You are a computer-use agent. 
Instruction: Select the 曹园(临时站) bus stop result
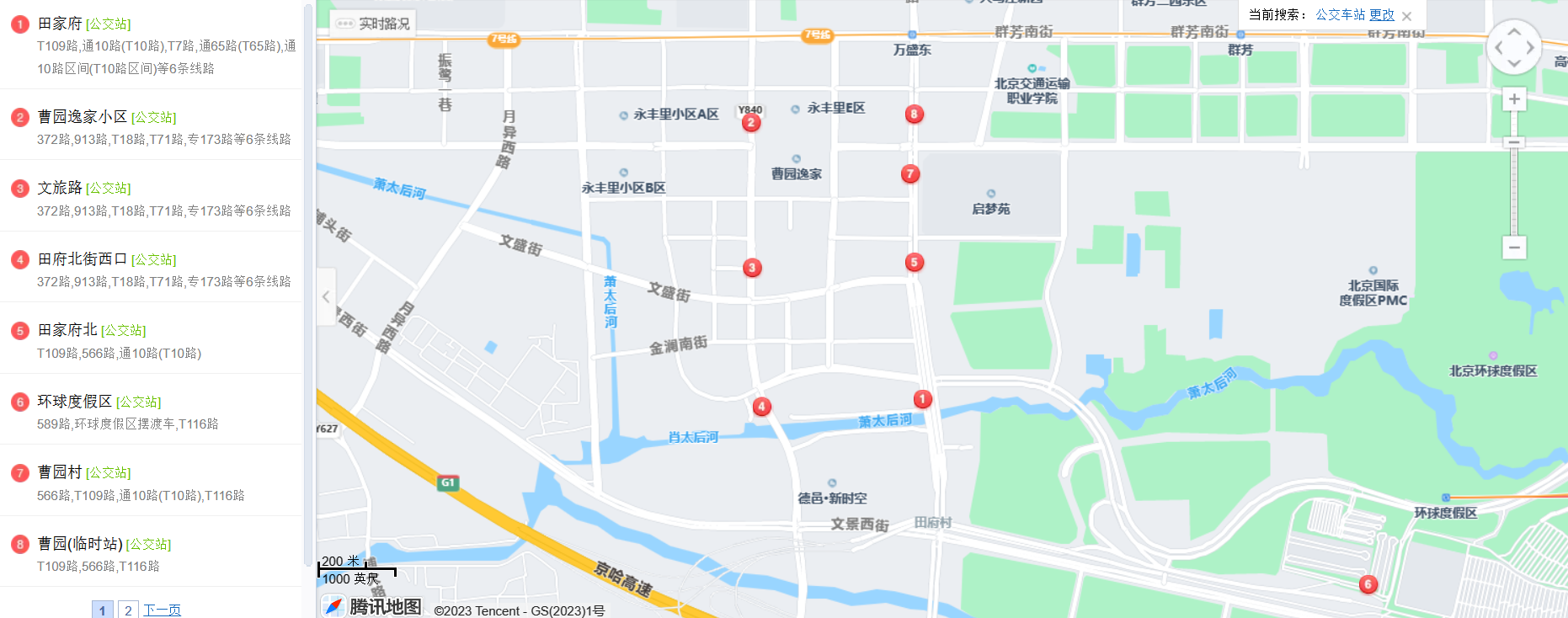(80, 544)
